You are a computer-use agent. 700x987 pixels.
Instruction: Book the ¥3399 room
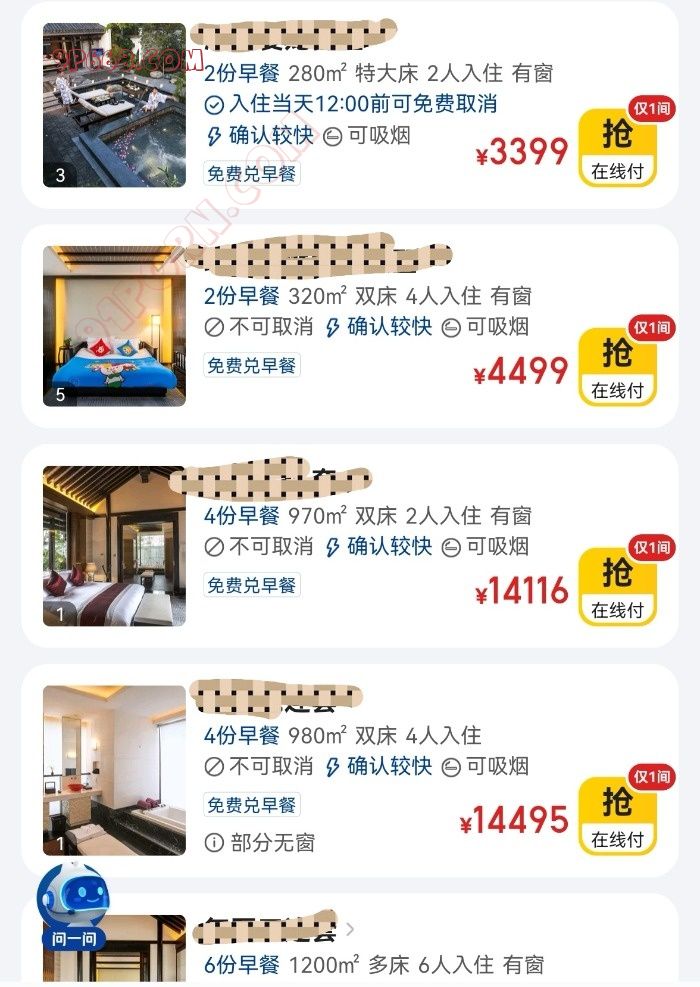[x=617, y=148]
